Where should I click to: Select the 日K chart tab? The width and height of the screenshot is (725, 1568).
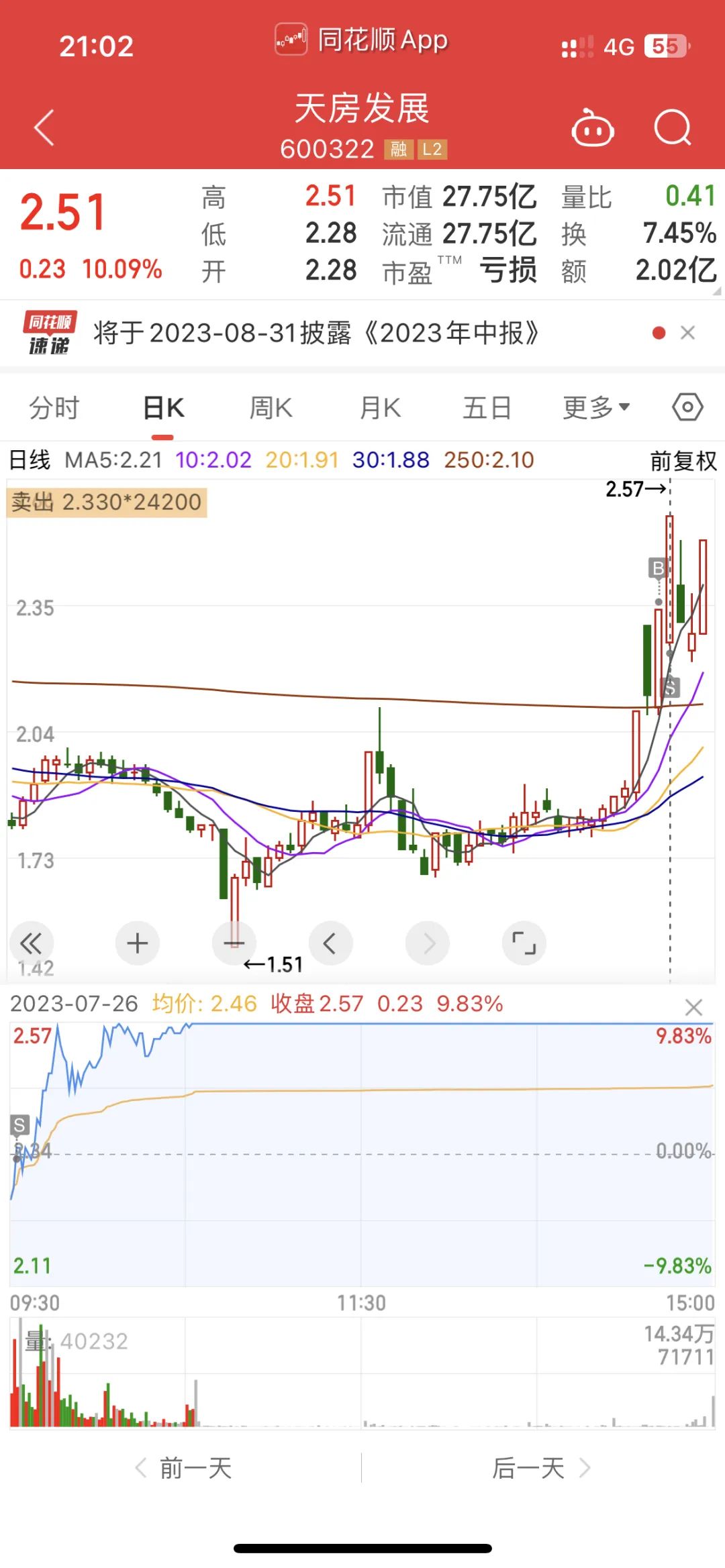(163, 408)
